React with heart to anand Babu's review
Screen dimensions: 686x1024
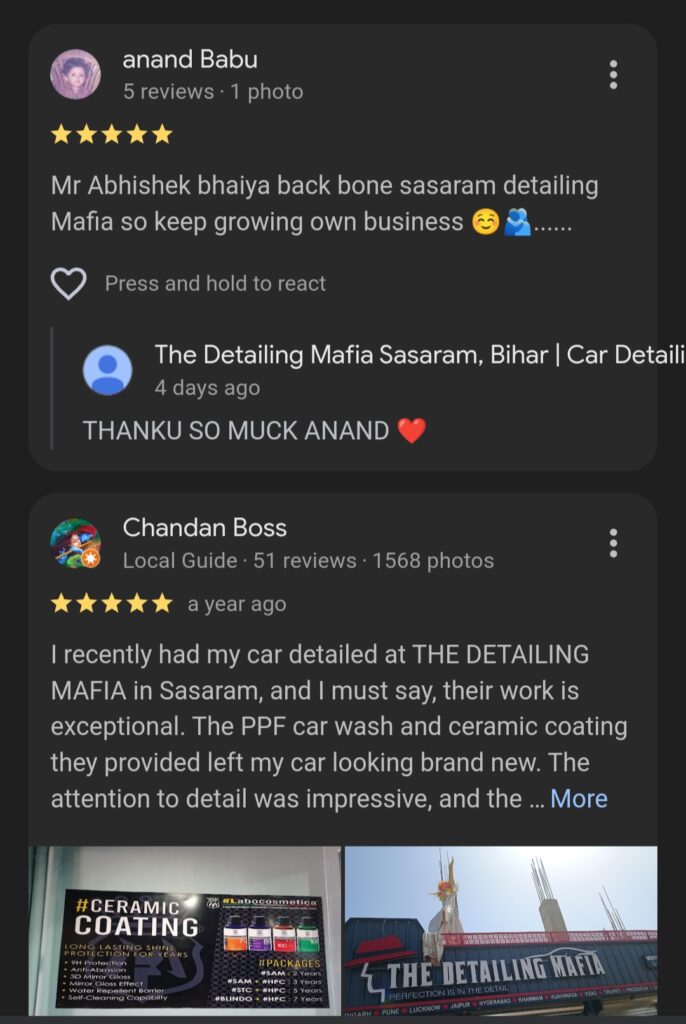click(x=69, y=284)
